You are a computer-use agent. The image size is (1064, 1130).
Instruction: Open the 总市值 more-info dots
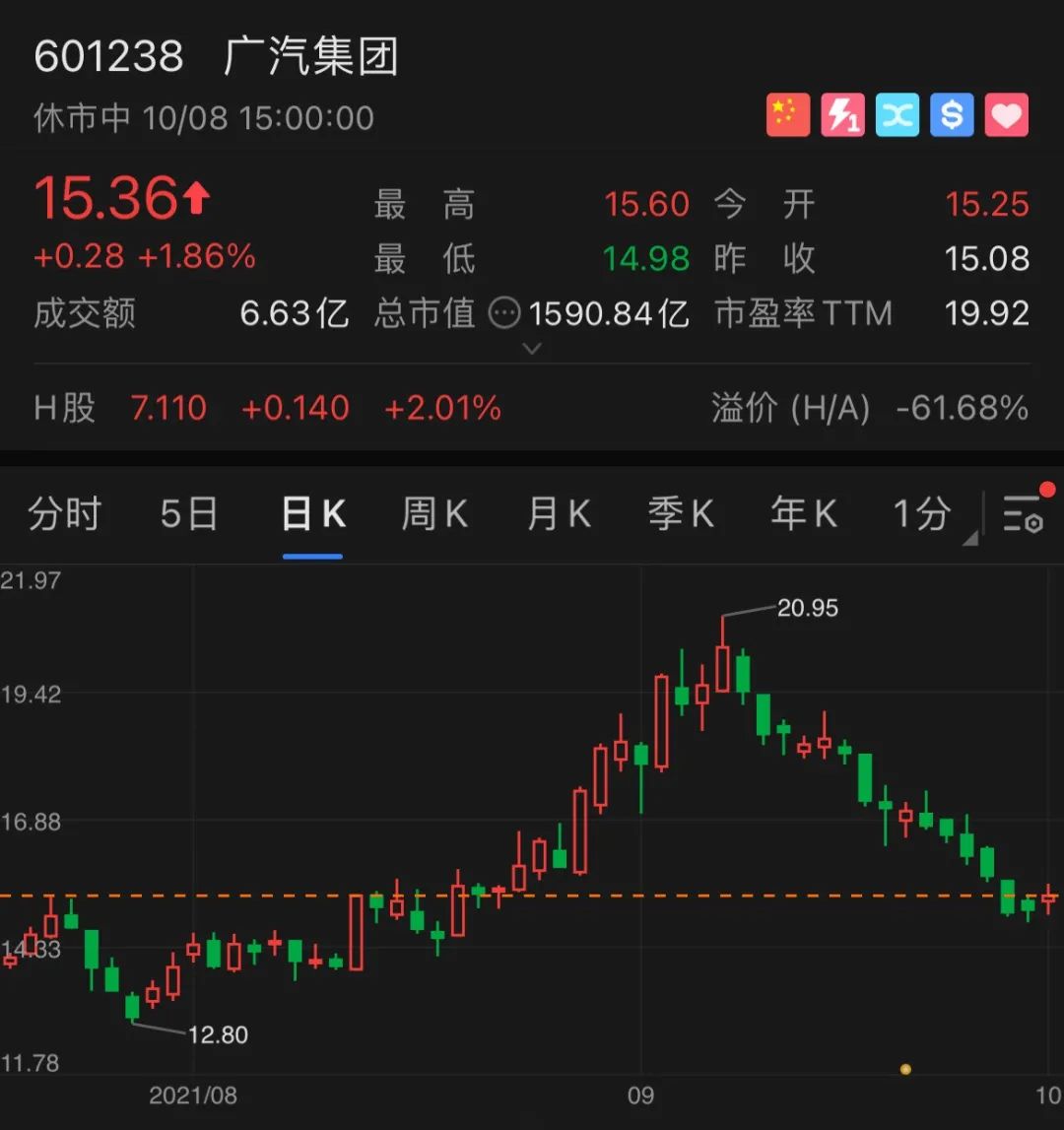(x=505, y=313)
